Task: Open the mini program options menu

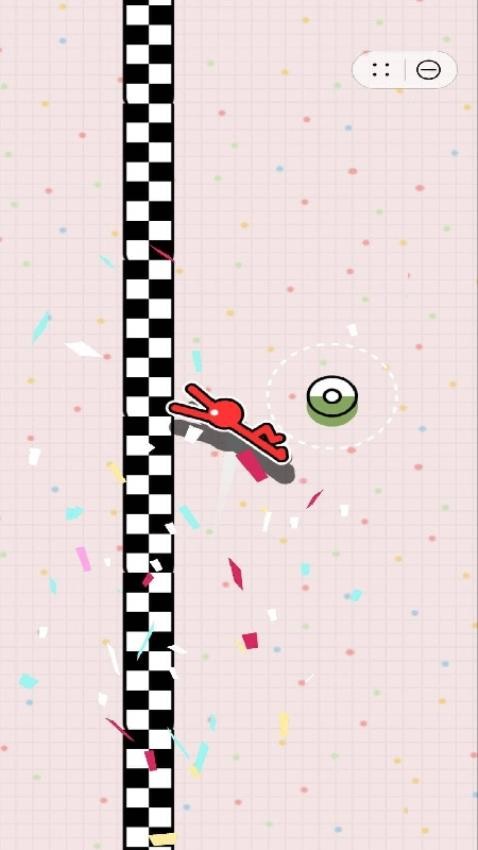Action: point(381,70)
